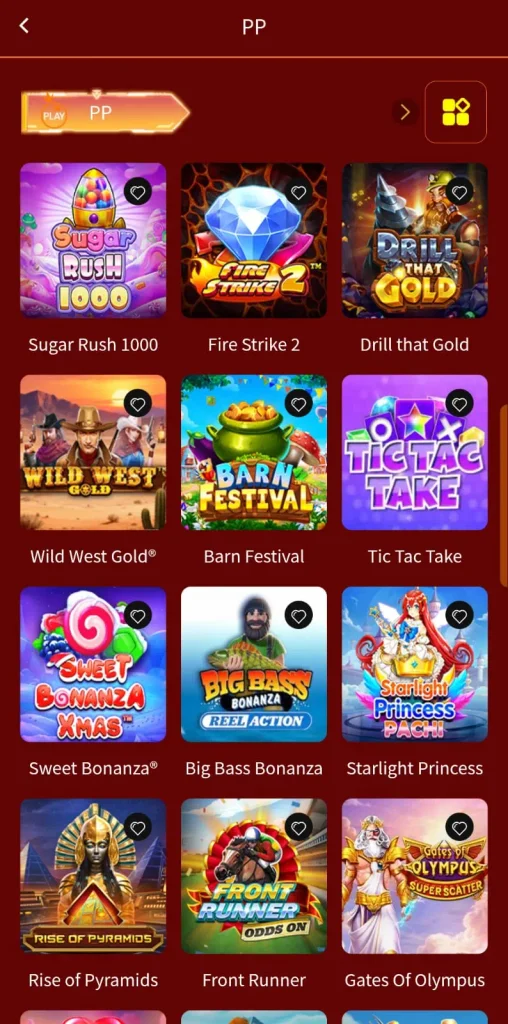Open the yellow grid categories button
This screenshot has height=1024, width=508.
pos(456,112)
